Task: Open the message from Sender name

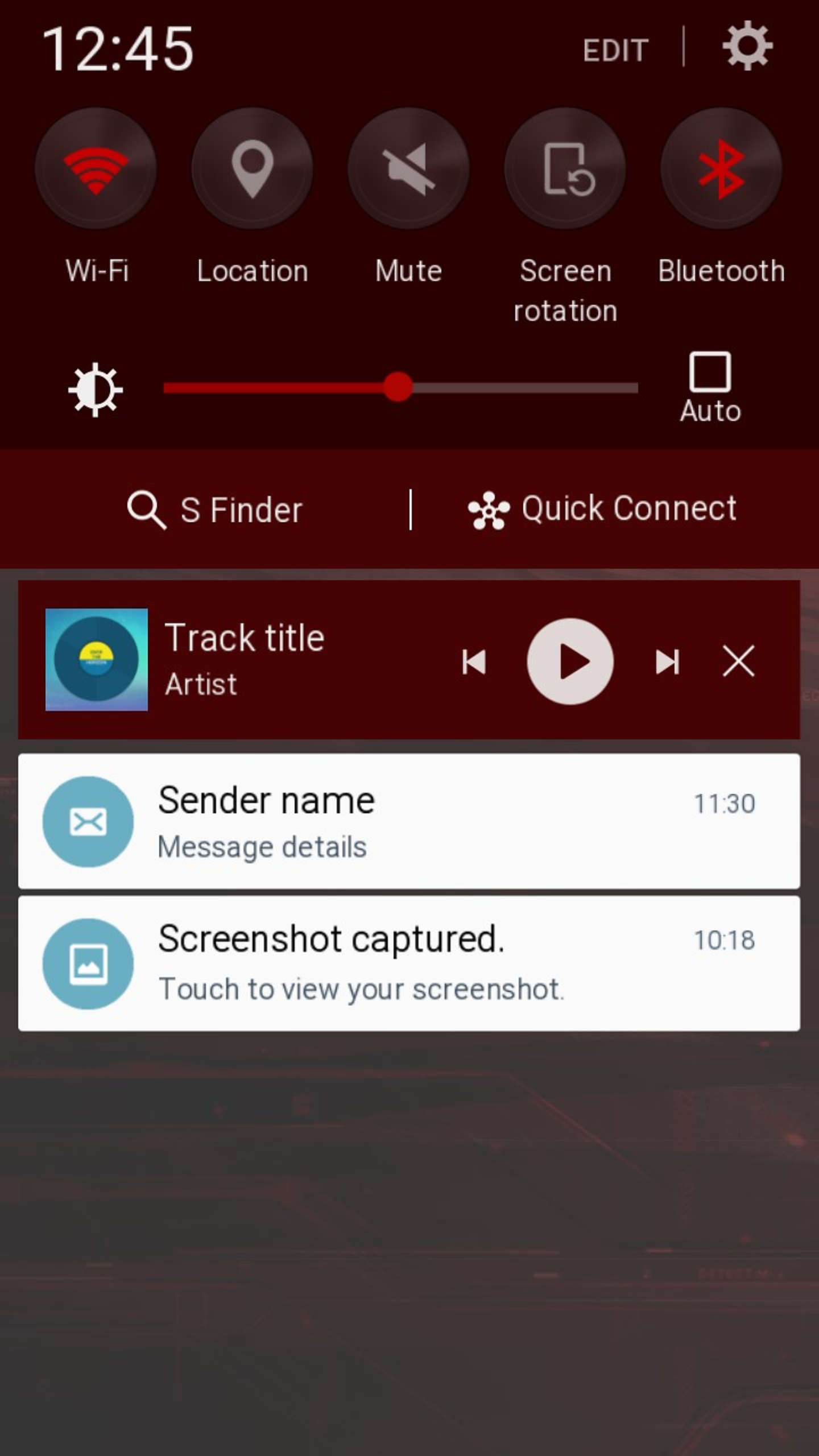Action: click(409, 821)
